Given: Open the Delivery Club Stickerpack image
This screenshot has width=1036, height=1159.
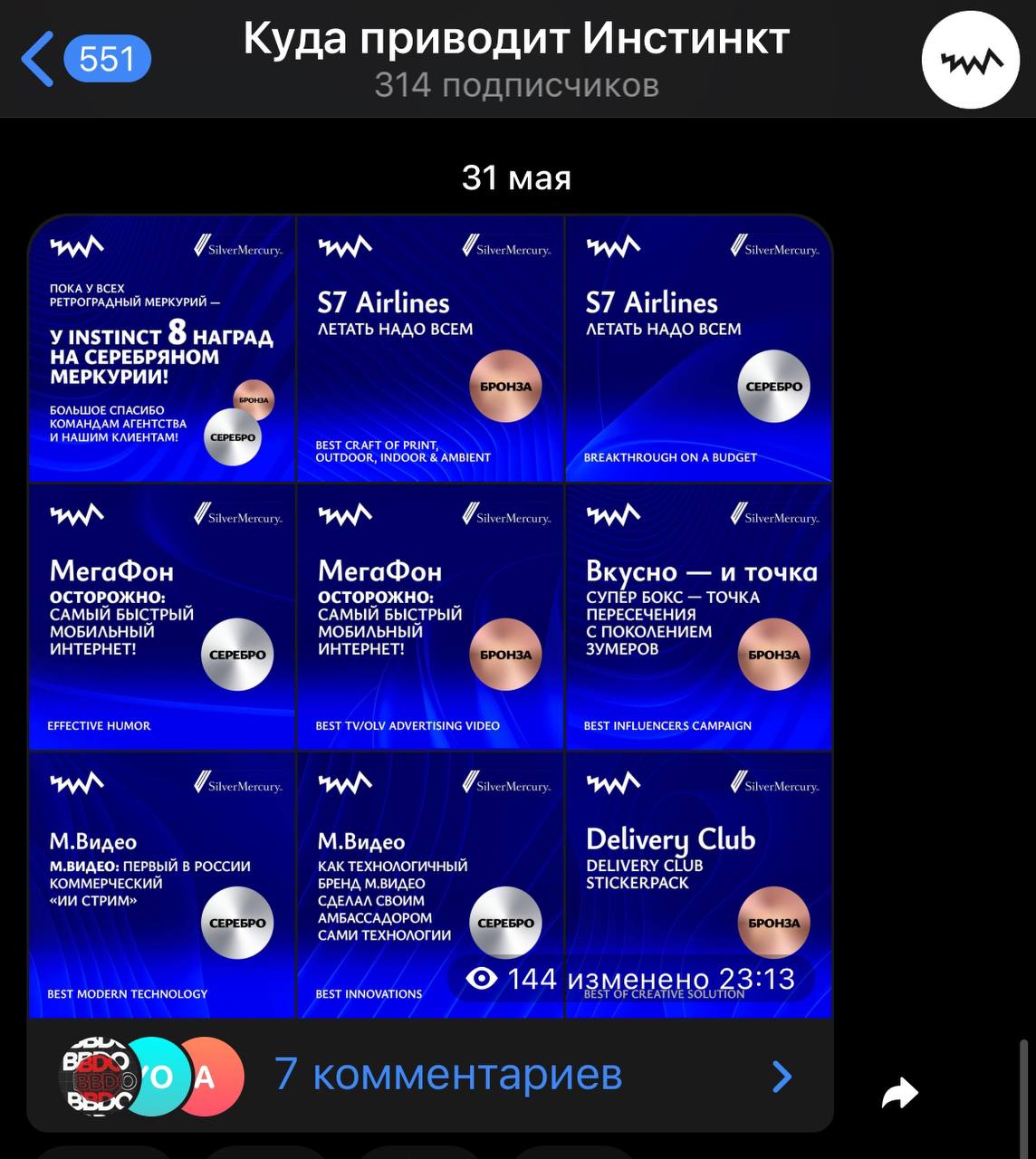Looking at the screenshot, I should tap(698, 869).
